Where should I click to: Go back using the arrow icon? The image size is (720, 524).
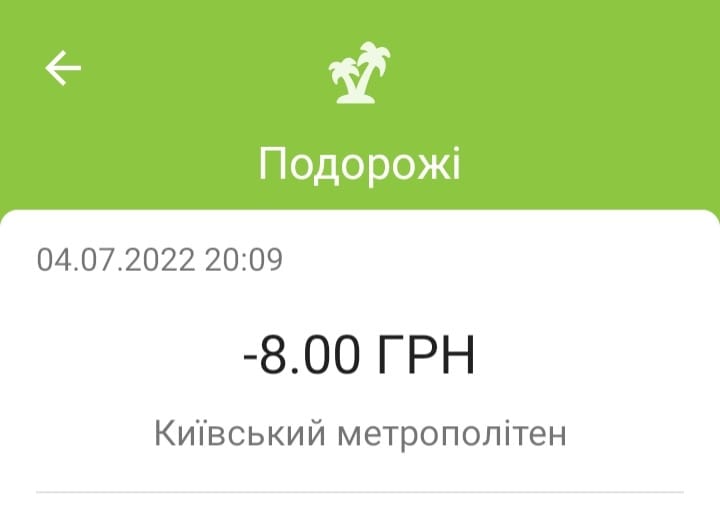coord(63,69)
